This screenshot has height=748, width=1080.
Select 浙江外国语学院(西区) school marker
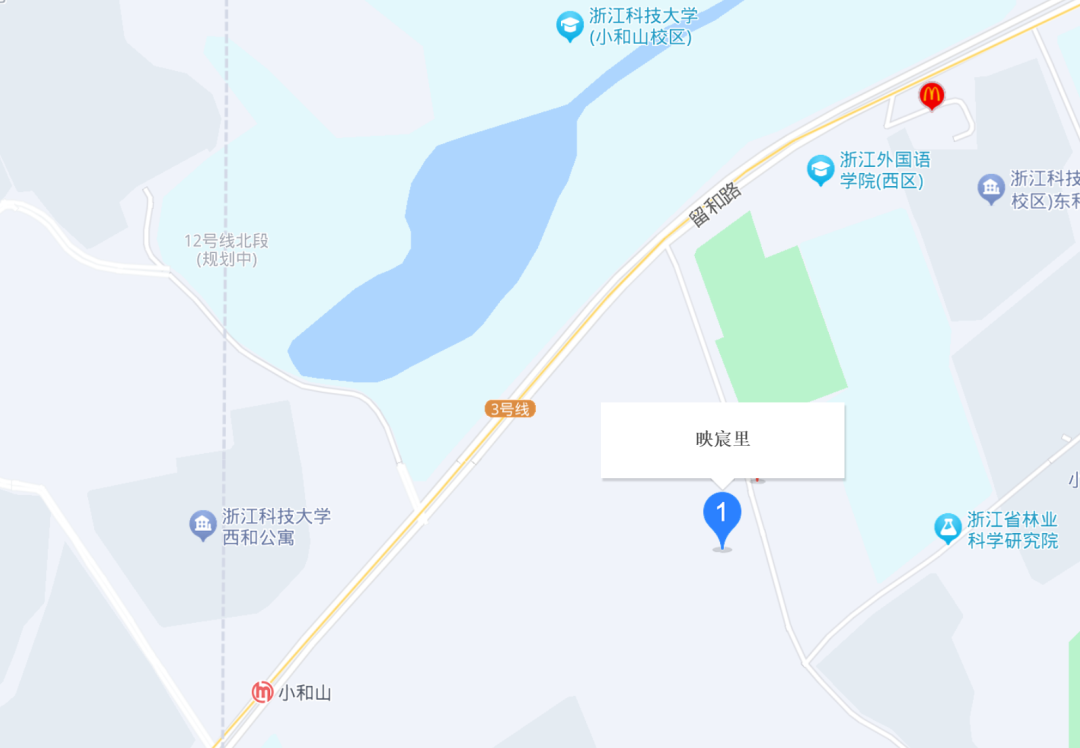[821, 170]
